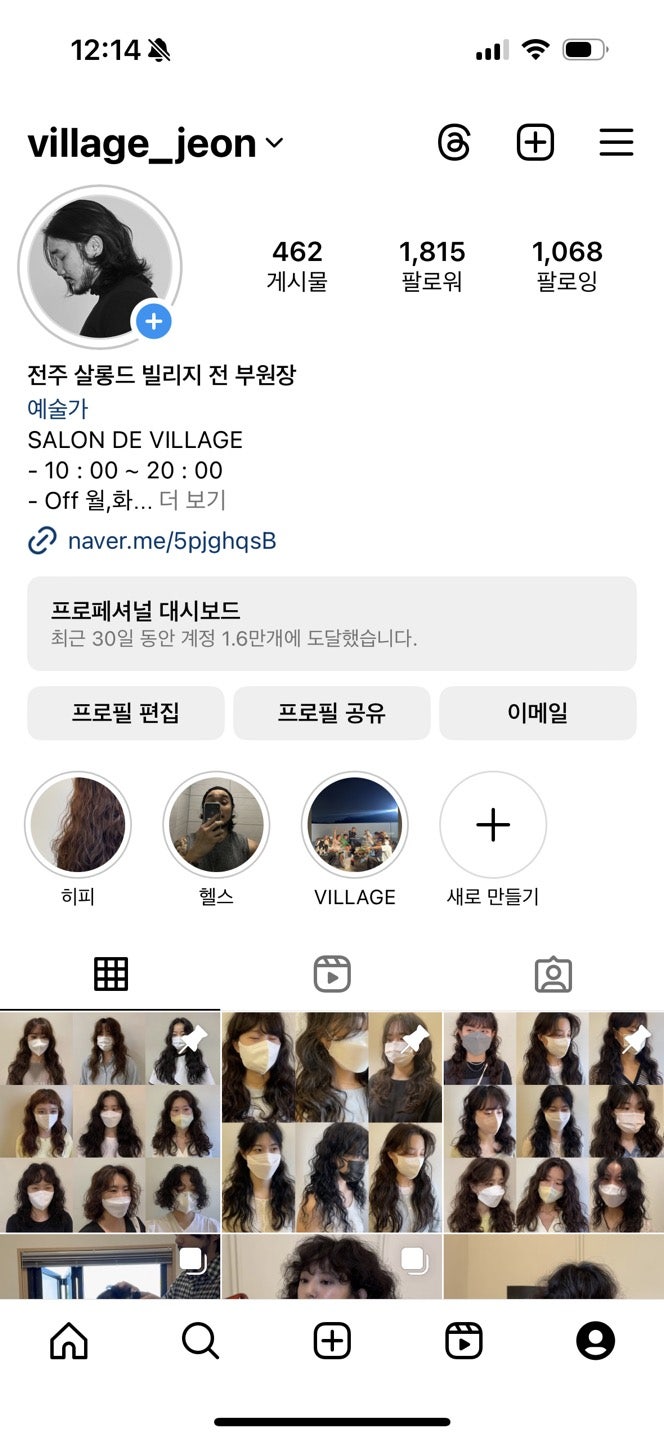Open the 헬스 story highlight

[216, 825]
